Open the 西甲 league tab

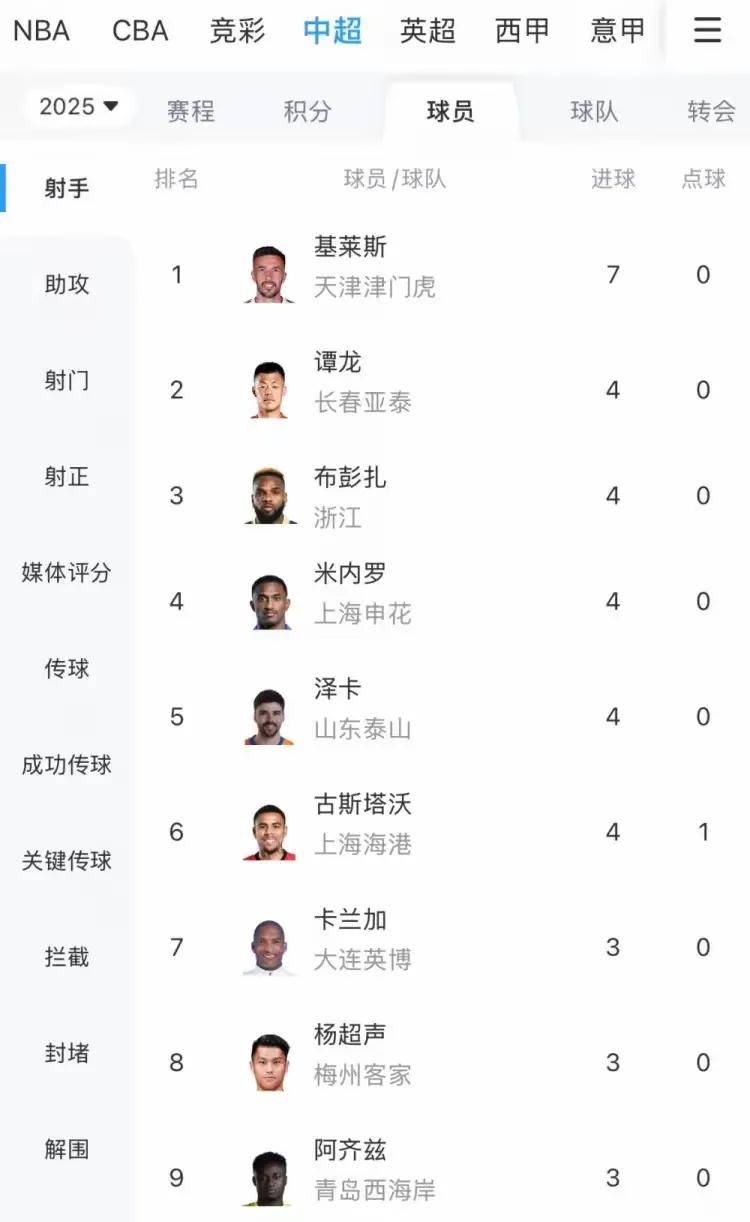(x=522, y=31)
